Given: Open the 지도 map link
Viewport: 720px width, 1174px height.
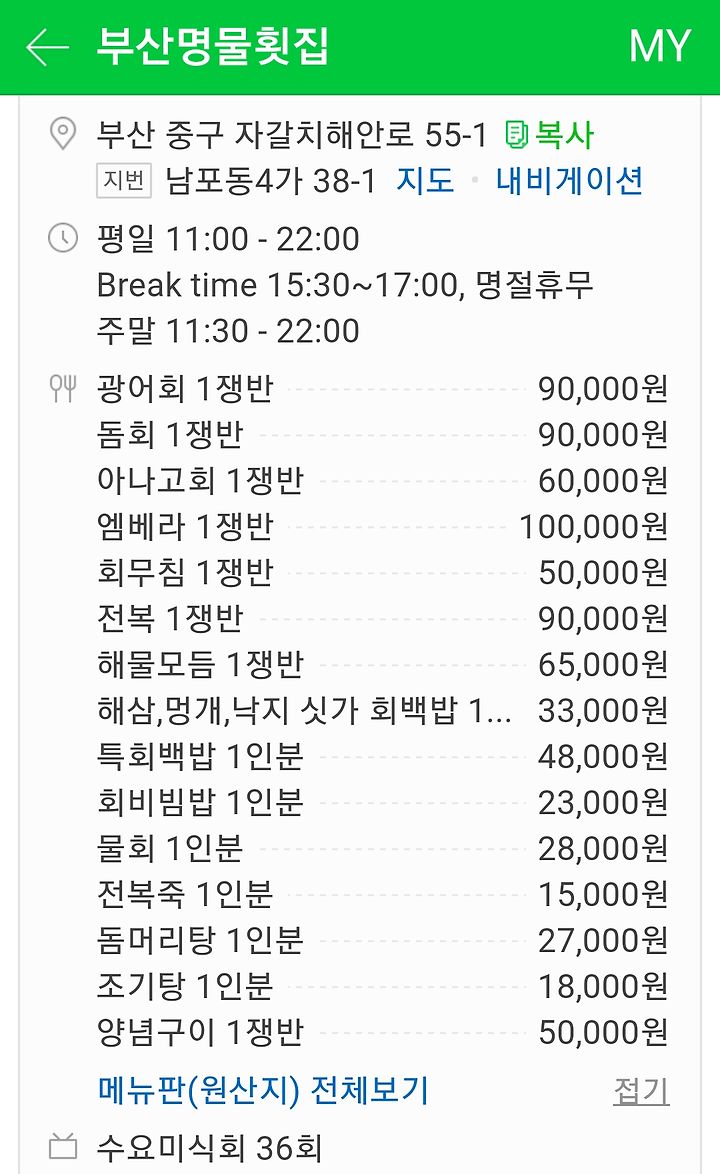Looking at the screenshot, I should 425,180.
